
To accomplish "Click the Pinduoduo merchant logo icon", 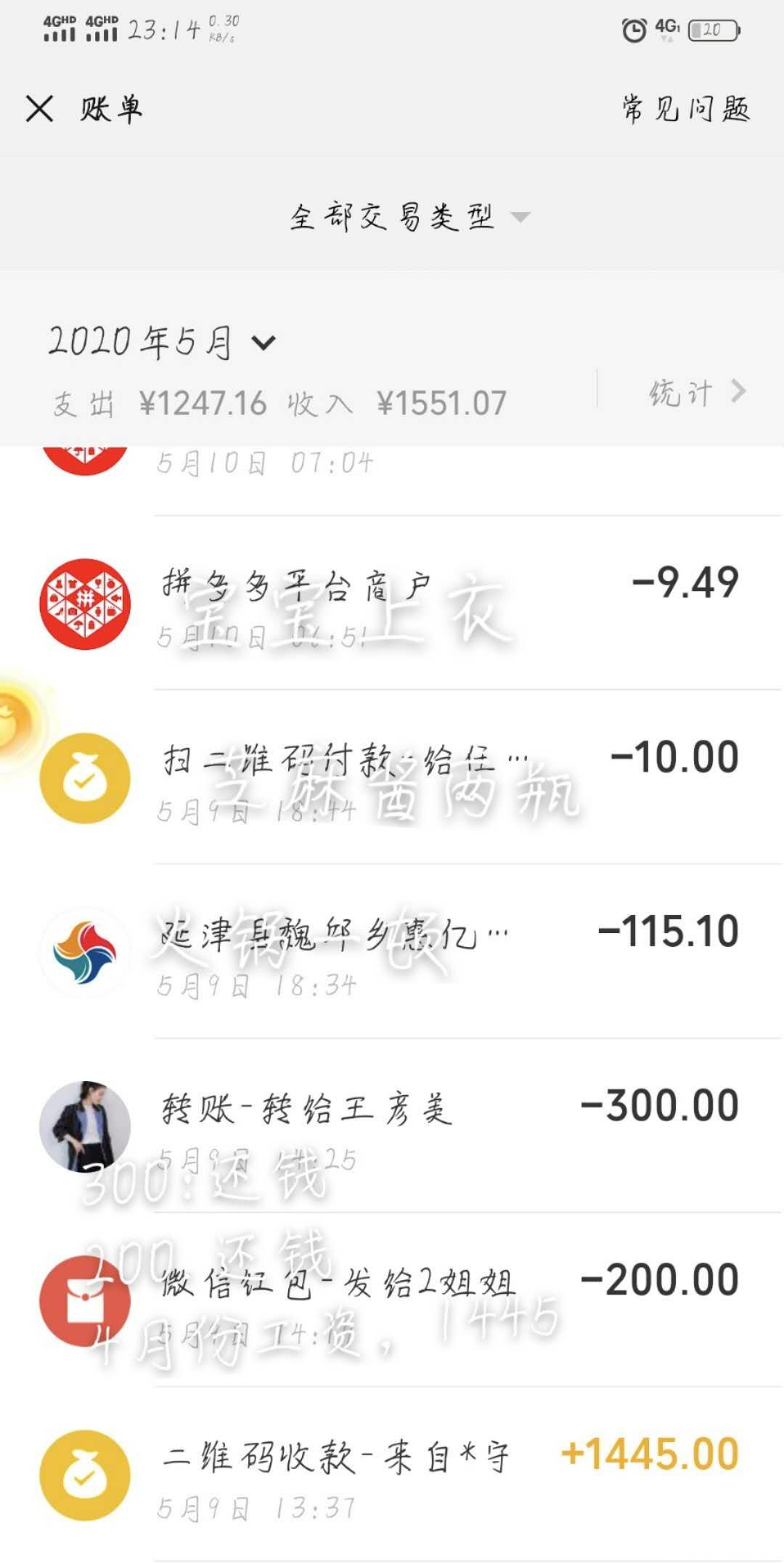I will click(x=82, y=603).
